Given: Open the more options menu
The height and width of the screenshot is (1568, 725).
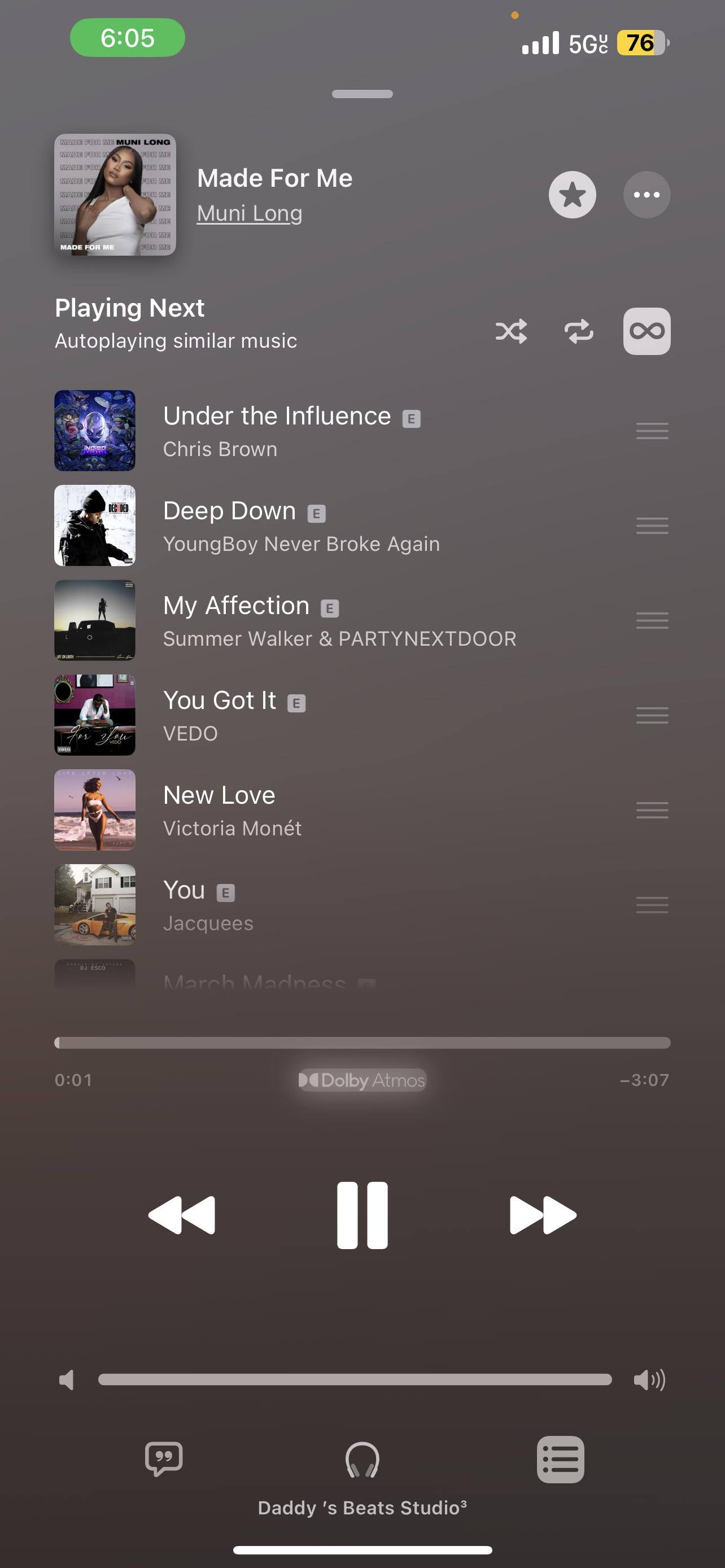Looking at the screenshot, I should (647, 195).
